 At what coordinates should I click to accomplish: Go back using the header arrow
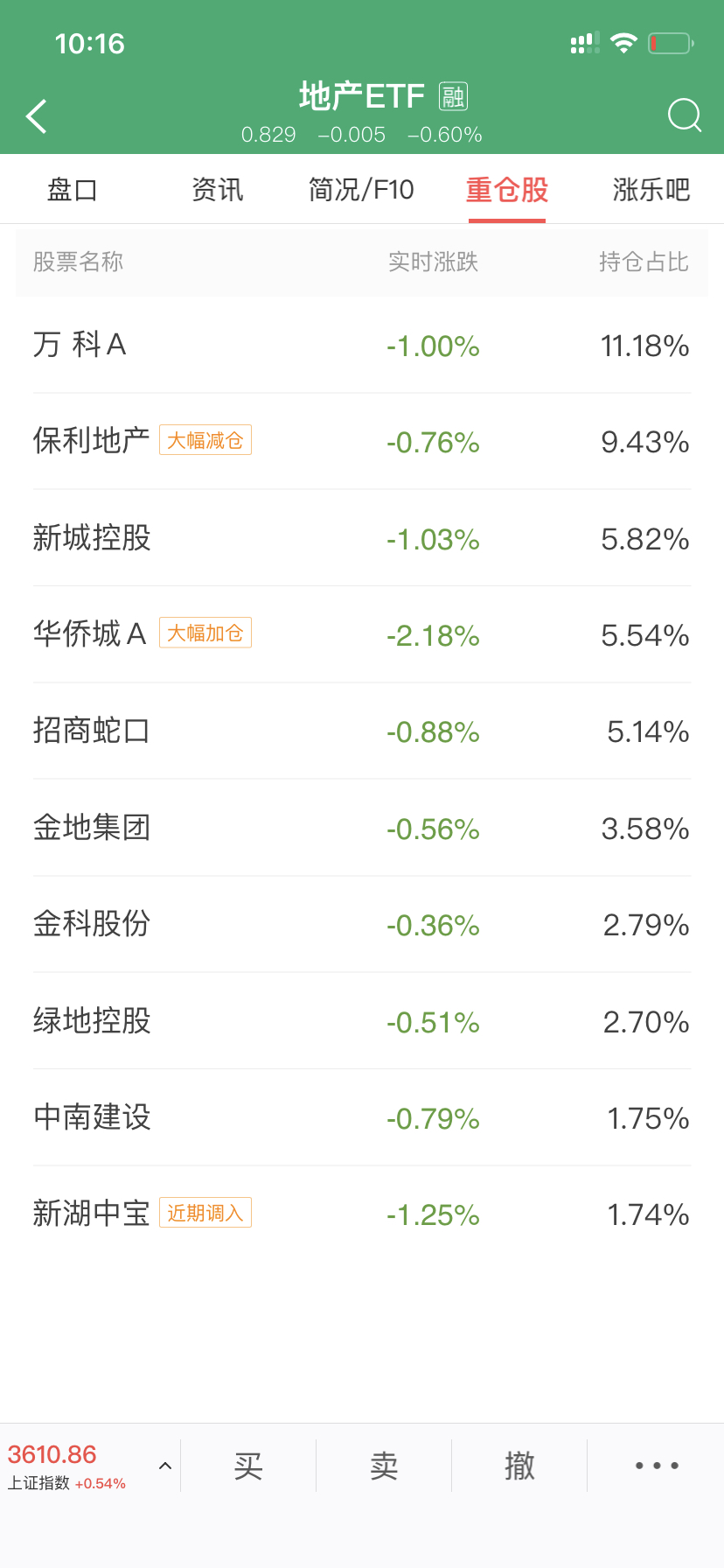pos(37,116)
